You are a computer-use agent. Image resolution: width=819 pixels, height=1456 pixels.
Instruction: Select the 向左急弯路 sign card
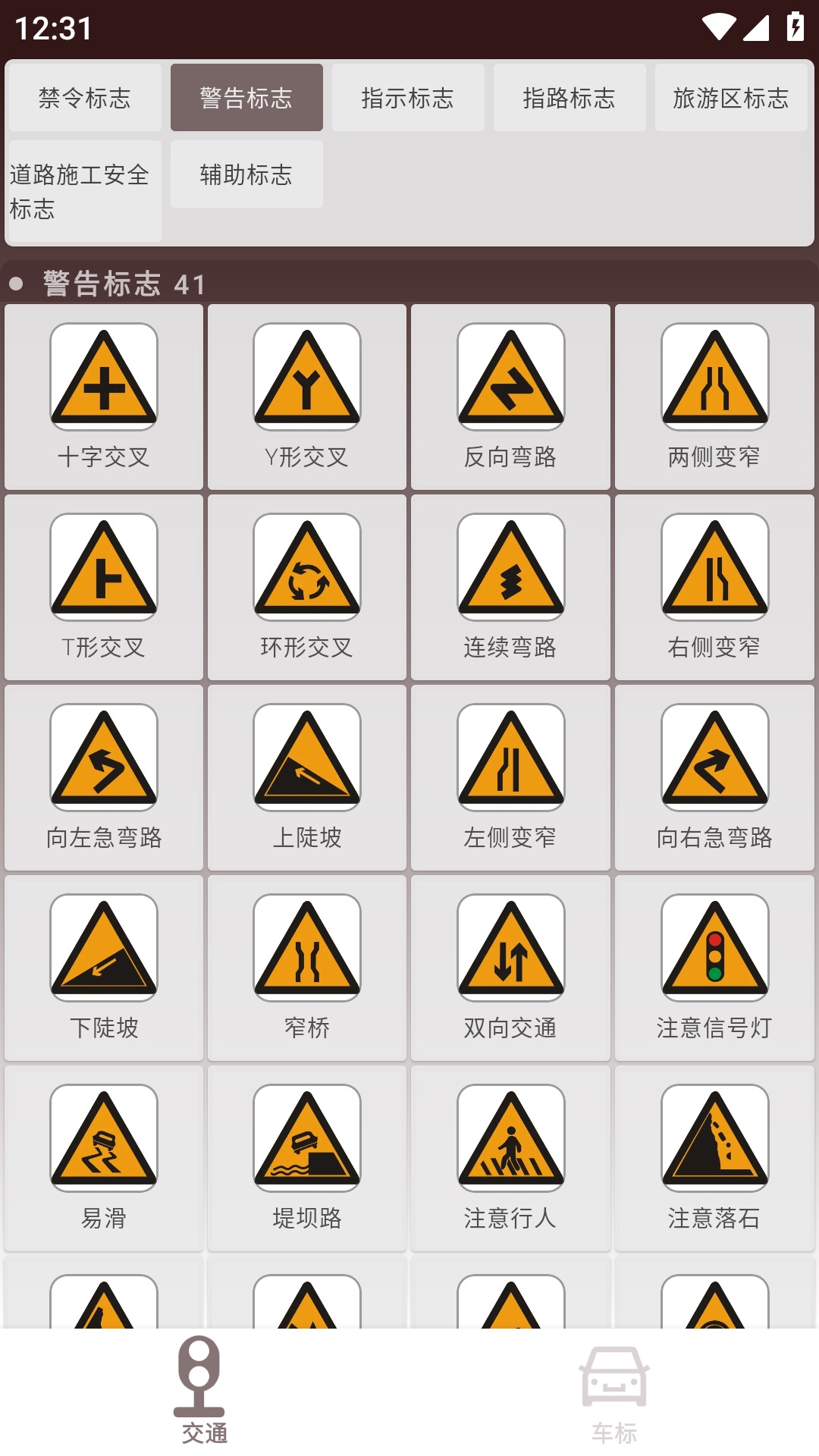click(104, 777)
